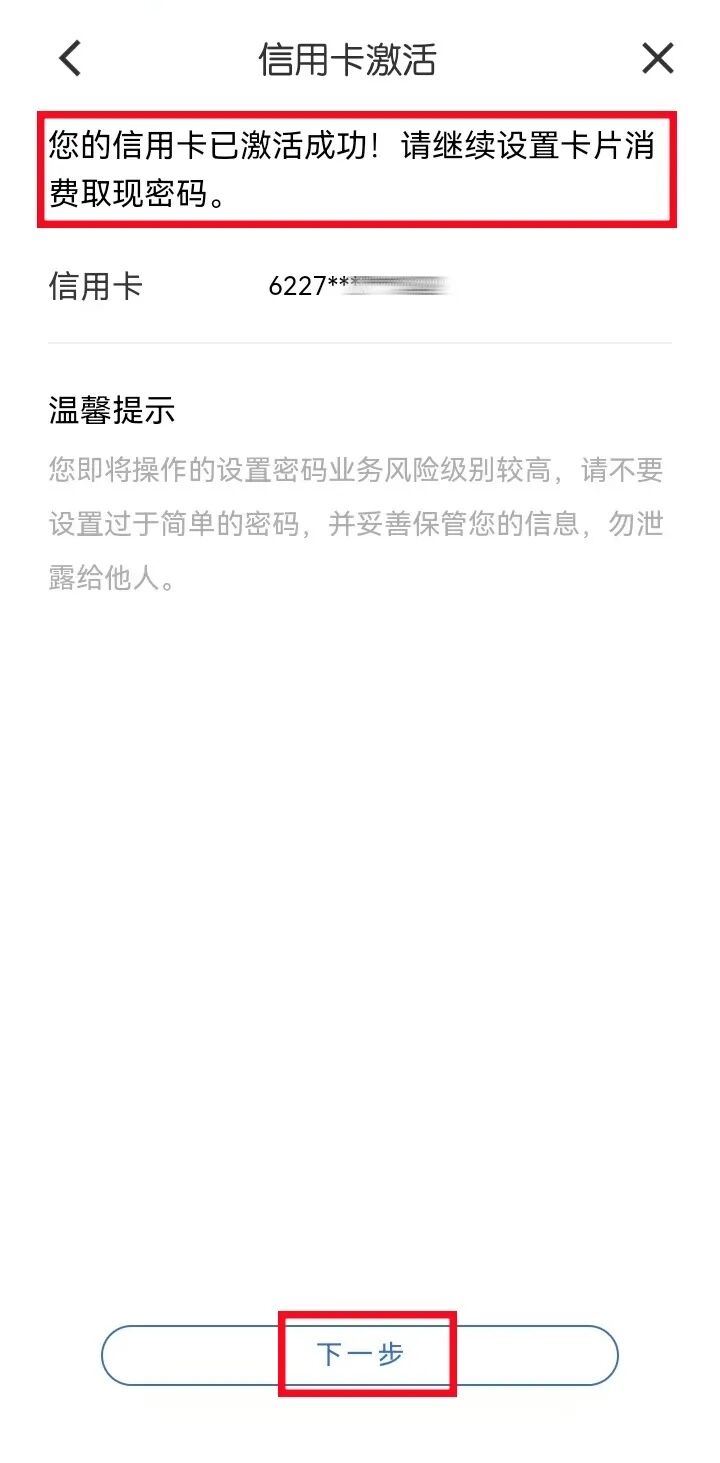This screenshot has height=1463, width=720.
Task: Close the 信用卡激活 page
Action: (657, 59)
